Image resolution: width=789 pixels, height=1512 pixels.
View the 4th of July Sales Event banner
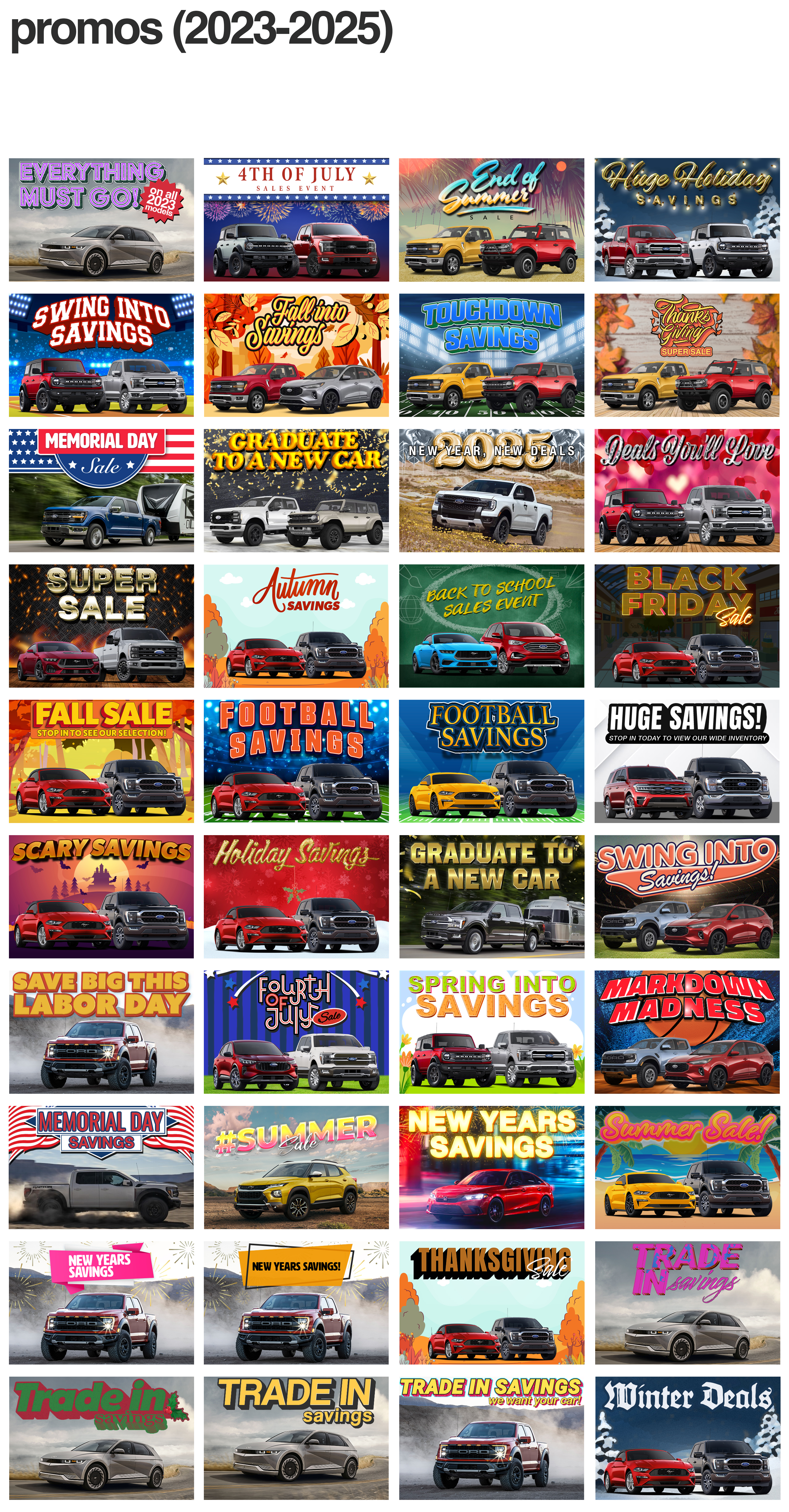(296, 219)
